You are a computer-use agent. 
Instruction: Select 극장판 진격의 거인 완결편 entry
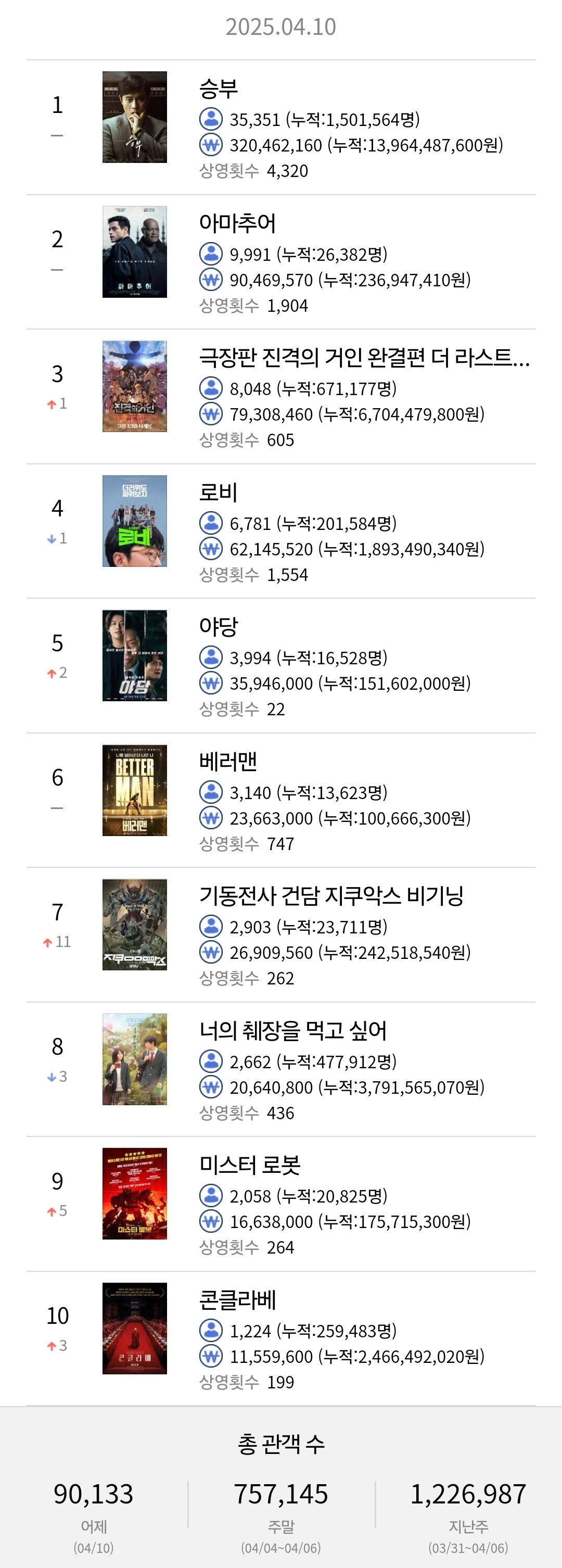(x=280, y=396)
